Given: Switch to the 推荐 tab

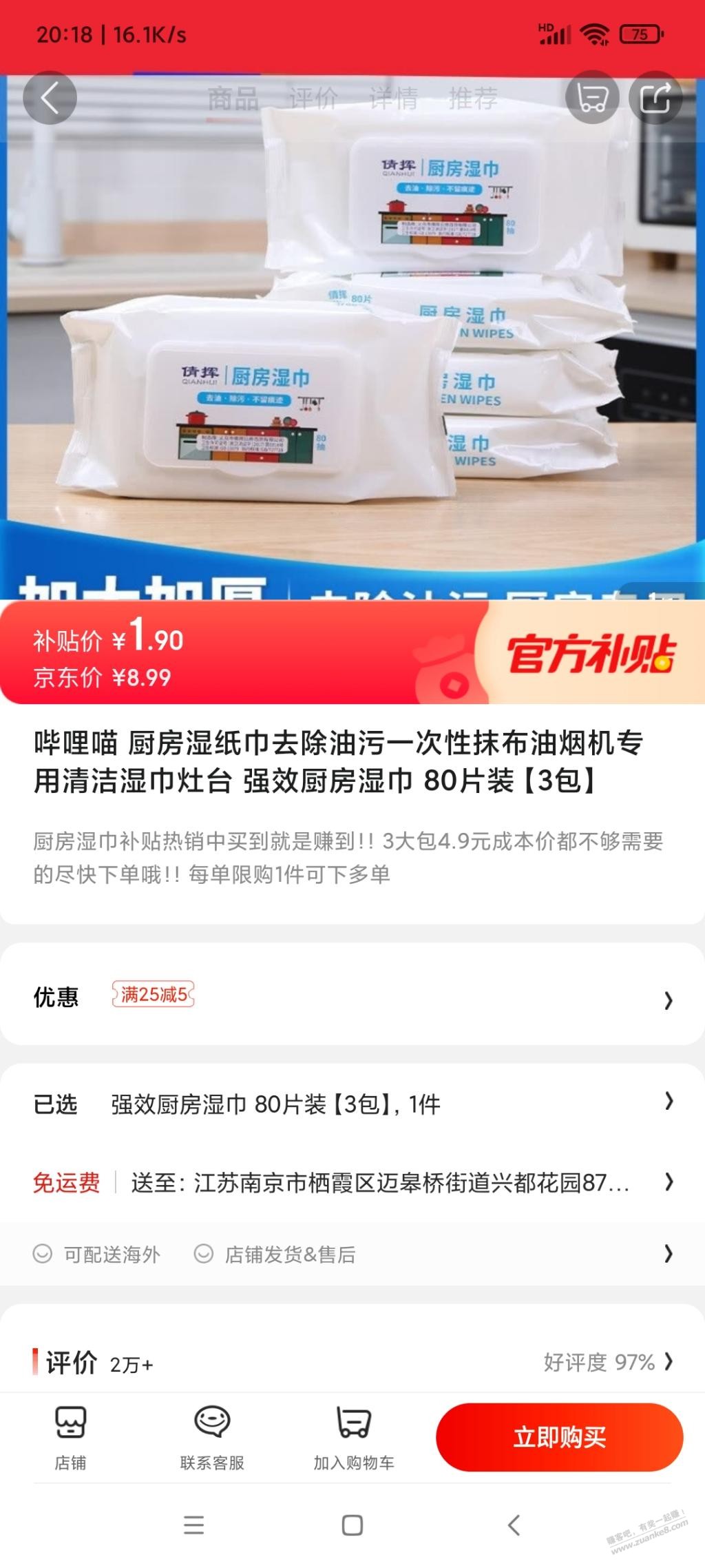Looking at the screenshot, I should point(473,99).
